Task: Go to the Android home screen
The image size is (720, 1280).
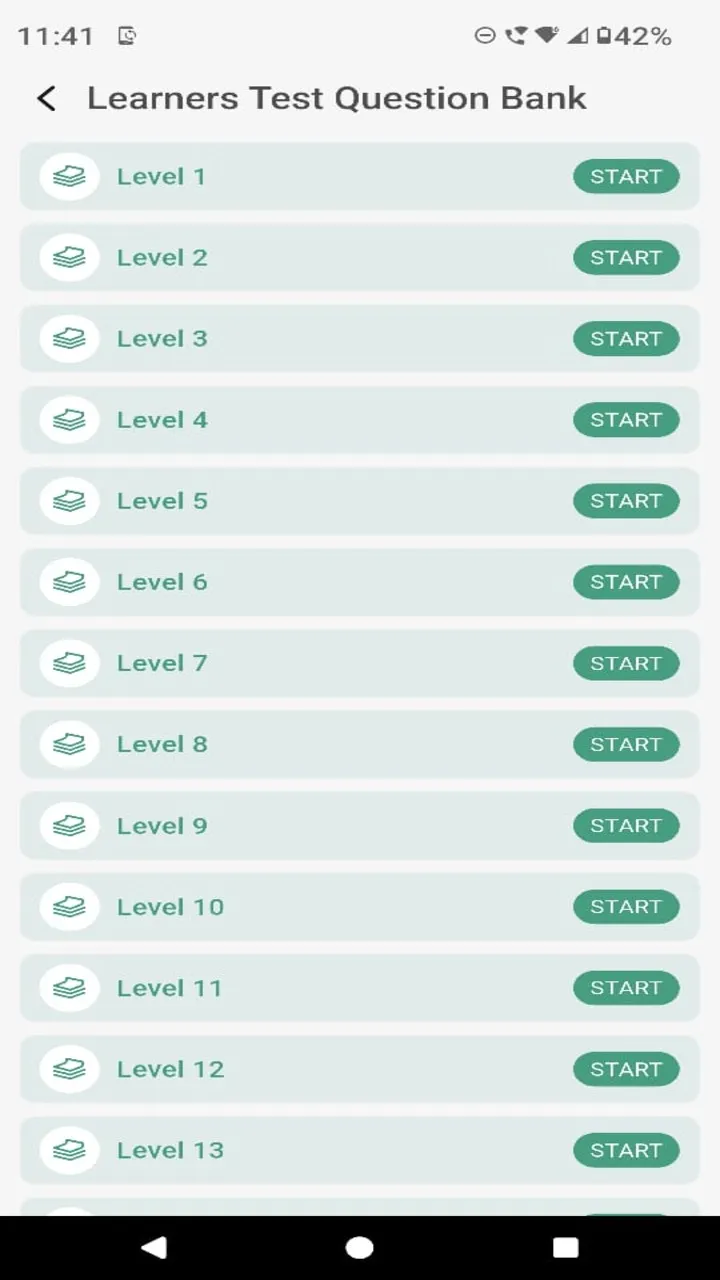Action: tap(360, 1247)
